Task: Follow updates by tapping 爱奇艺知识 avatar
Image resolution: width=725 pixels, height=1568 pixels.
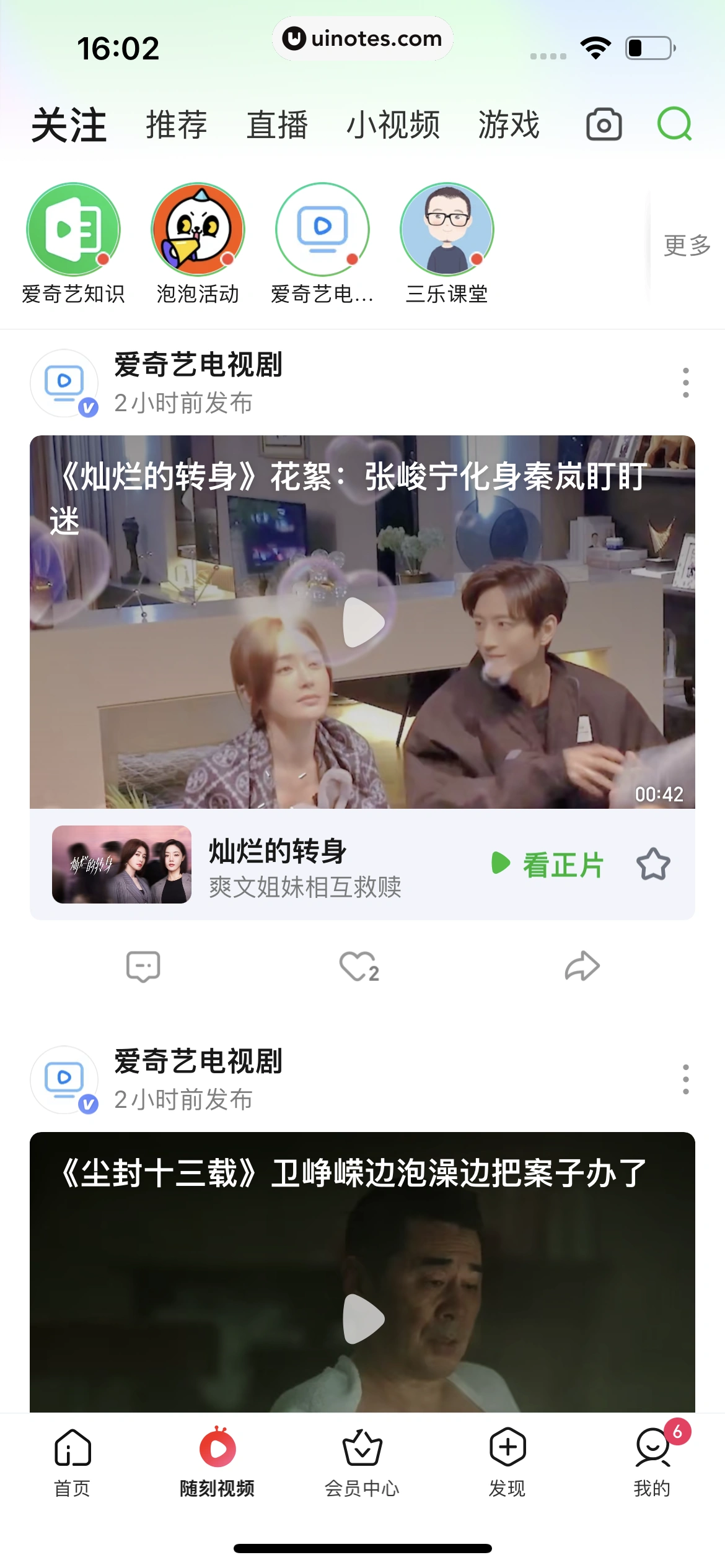Action: pos(72,229)
